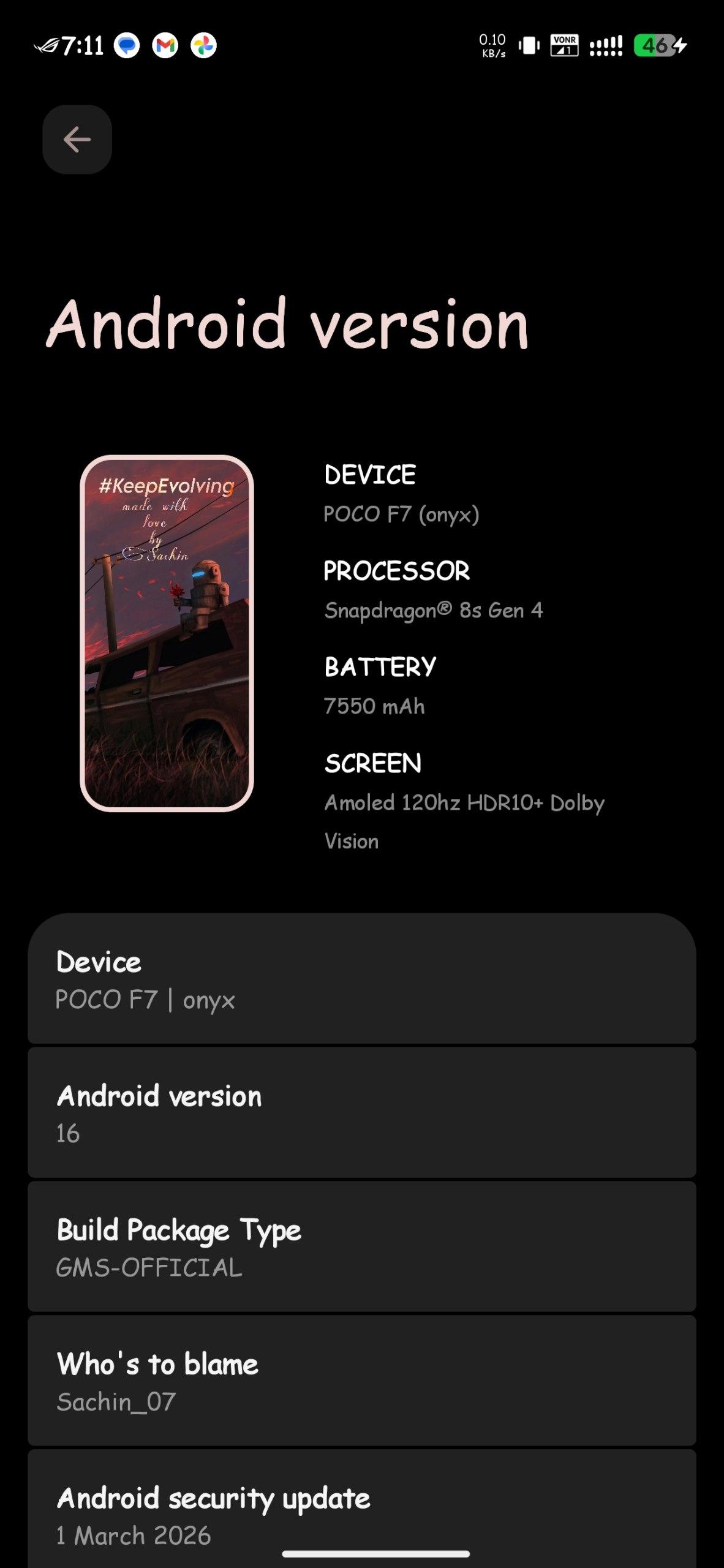
Task: Open the Who's to blame row
Action: click(361, 1381)
